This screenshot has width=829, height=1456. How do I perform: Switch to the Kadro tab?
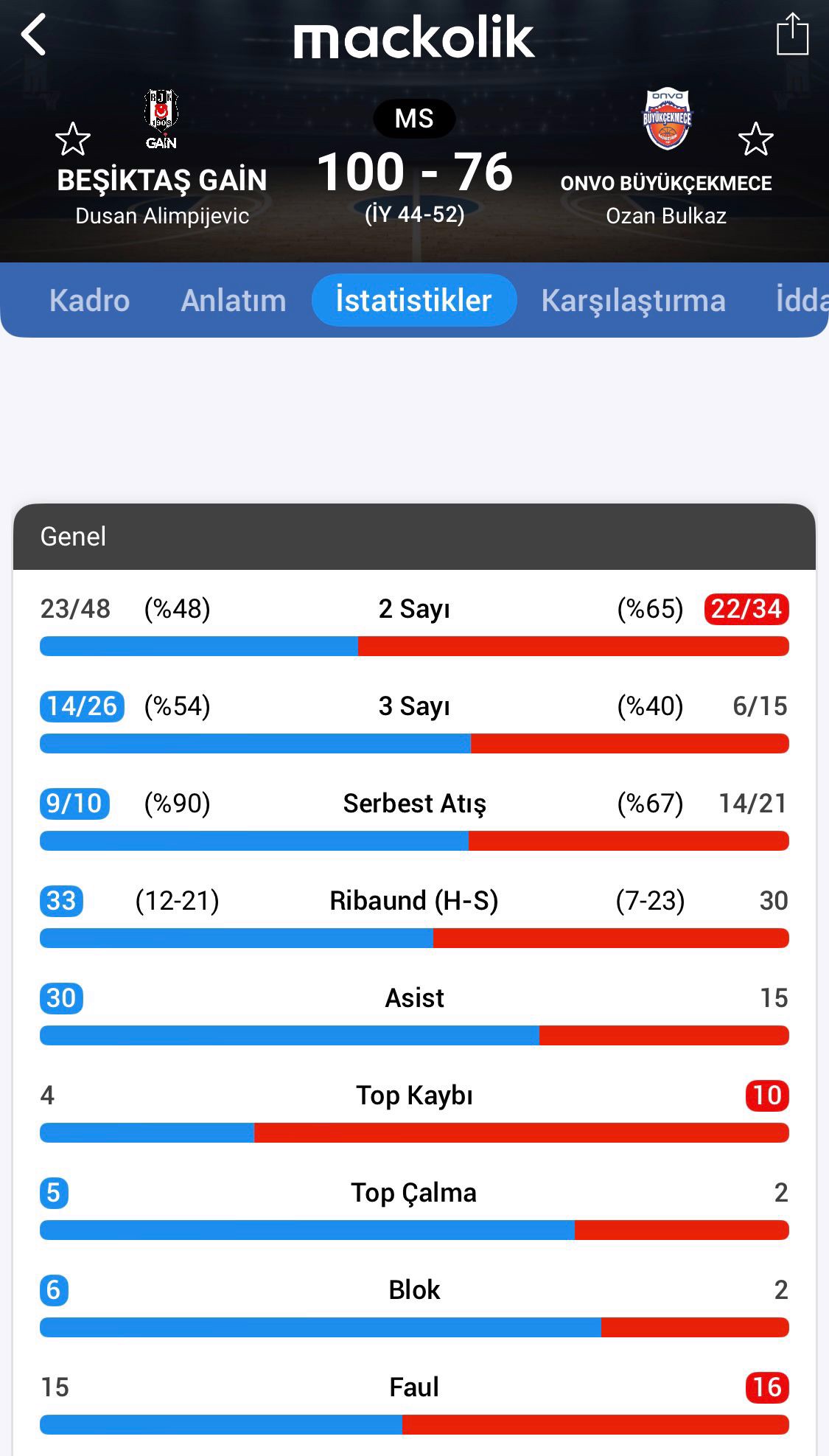[89, 300]
